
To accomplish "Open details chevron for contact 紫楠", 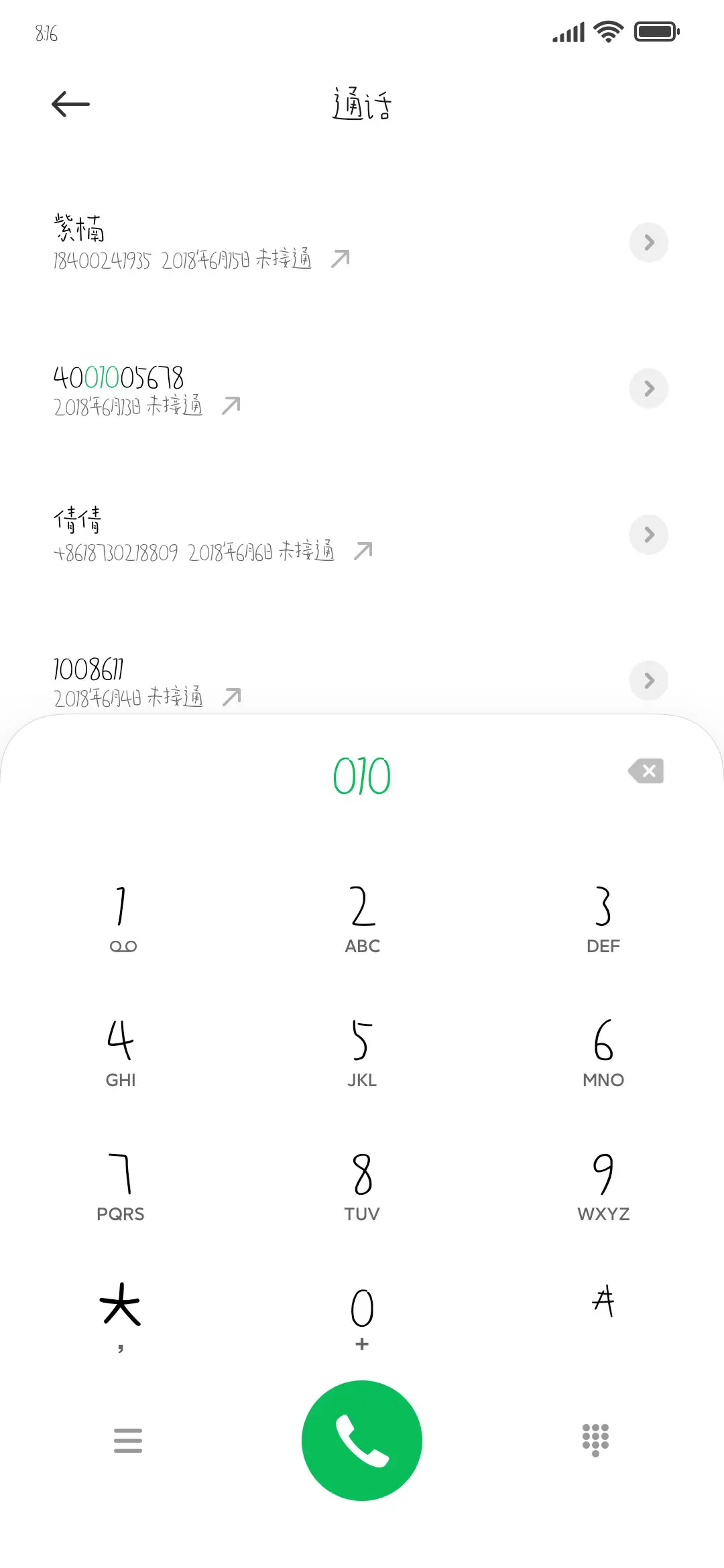I will [x=648, y=243].
